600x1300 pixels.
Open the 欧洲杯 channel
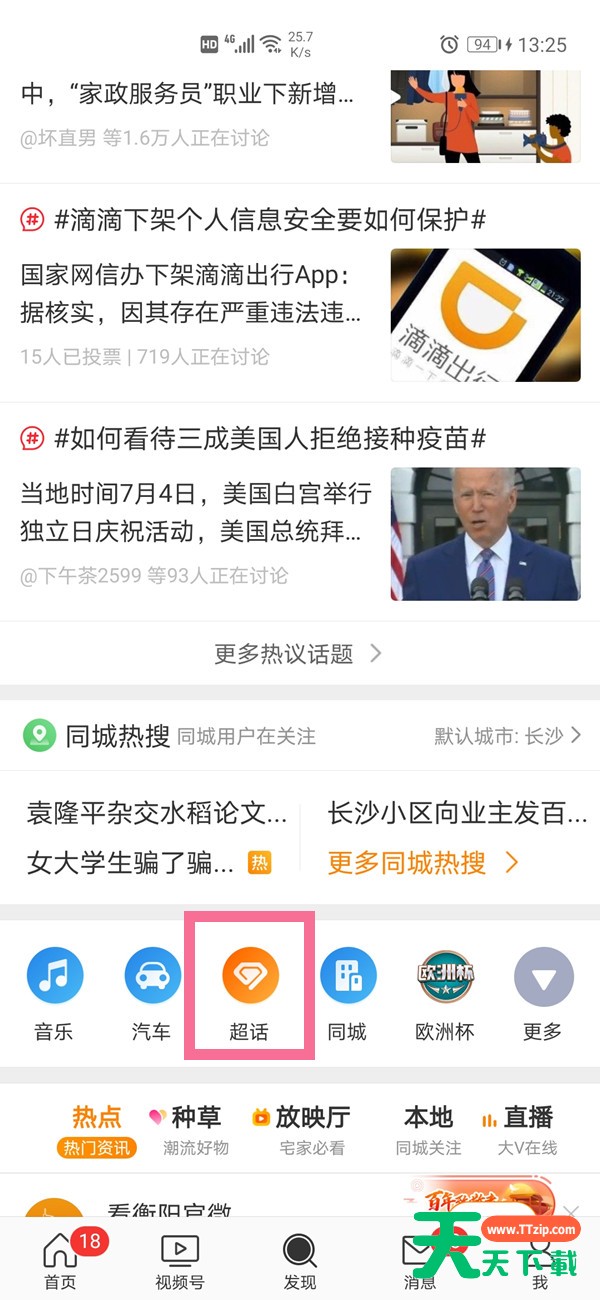click(445, 992)
